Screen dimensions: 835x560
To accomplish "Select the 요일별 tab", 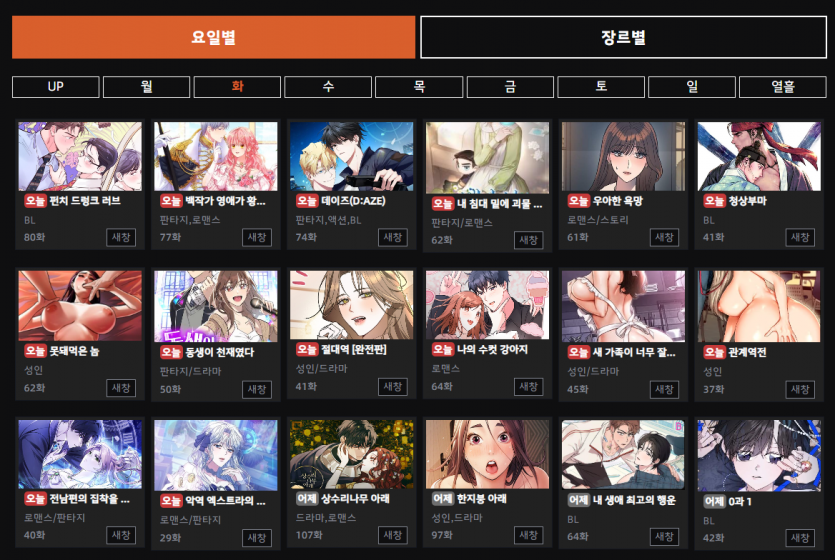I will point(213,37).
